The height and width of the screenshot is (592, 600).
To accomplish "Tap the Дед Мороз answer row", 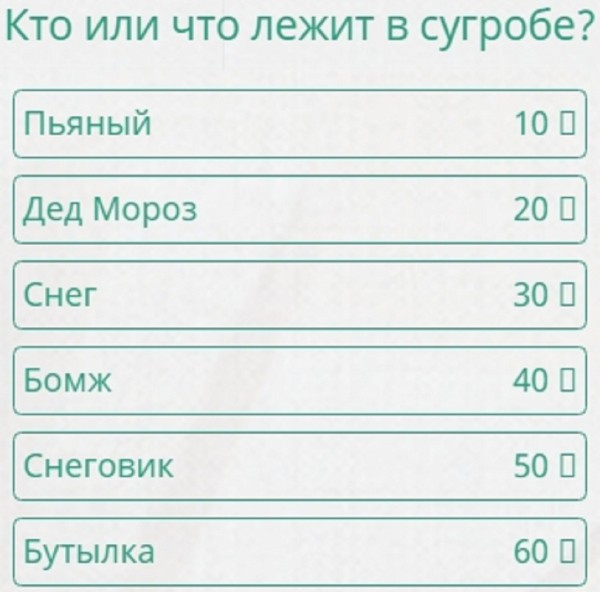I will click(x=300, y=210).
